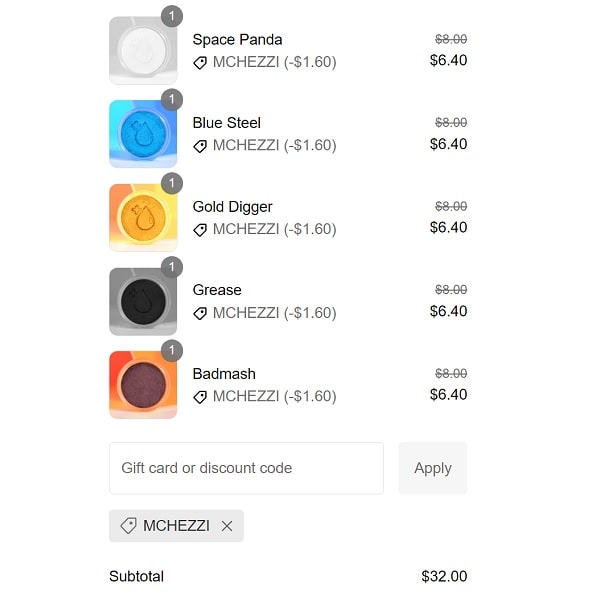Tap the Apply button
This screenshot has height=600, width=600.
tap(432, 468)
